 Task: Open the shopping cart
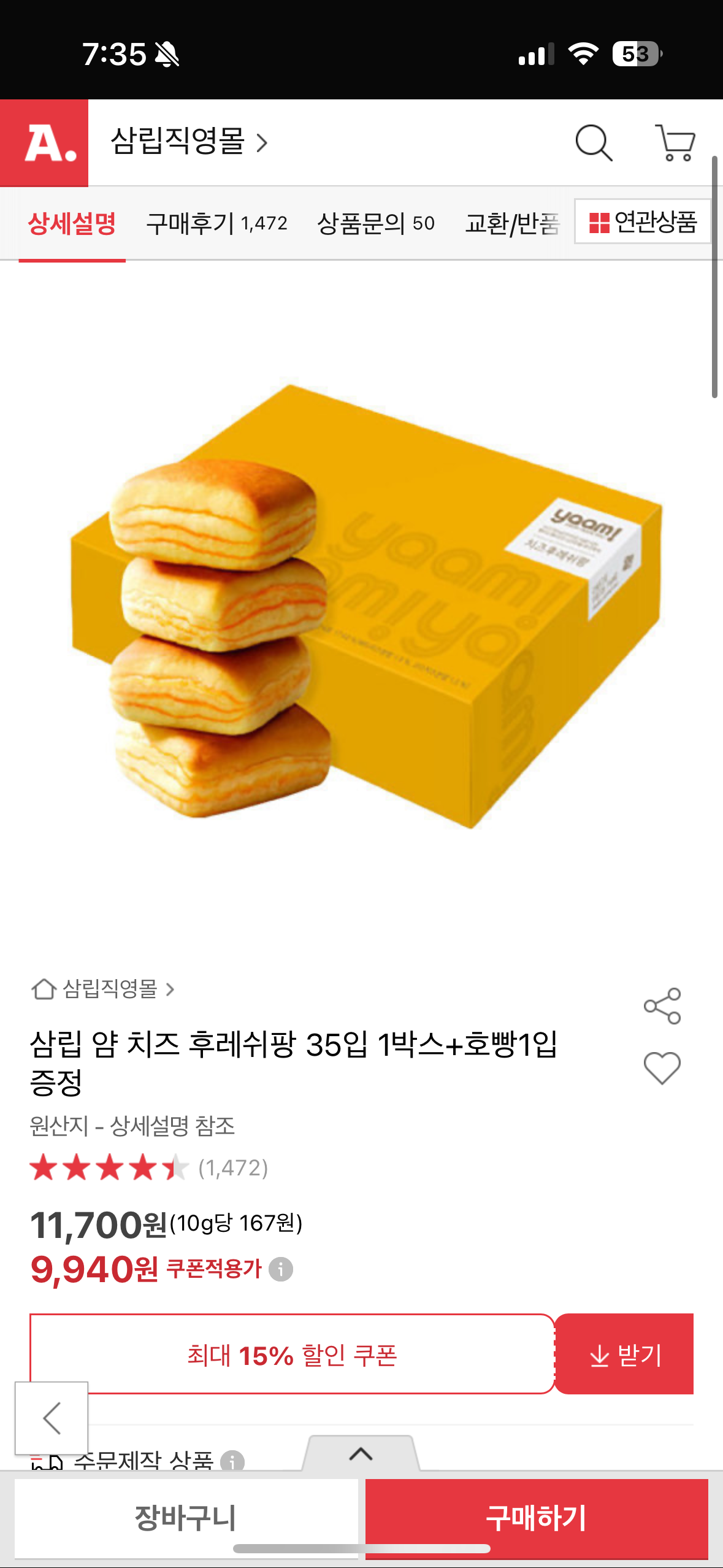(x=675, y=143)
